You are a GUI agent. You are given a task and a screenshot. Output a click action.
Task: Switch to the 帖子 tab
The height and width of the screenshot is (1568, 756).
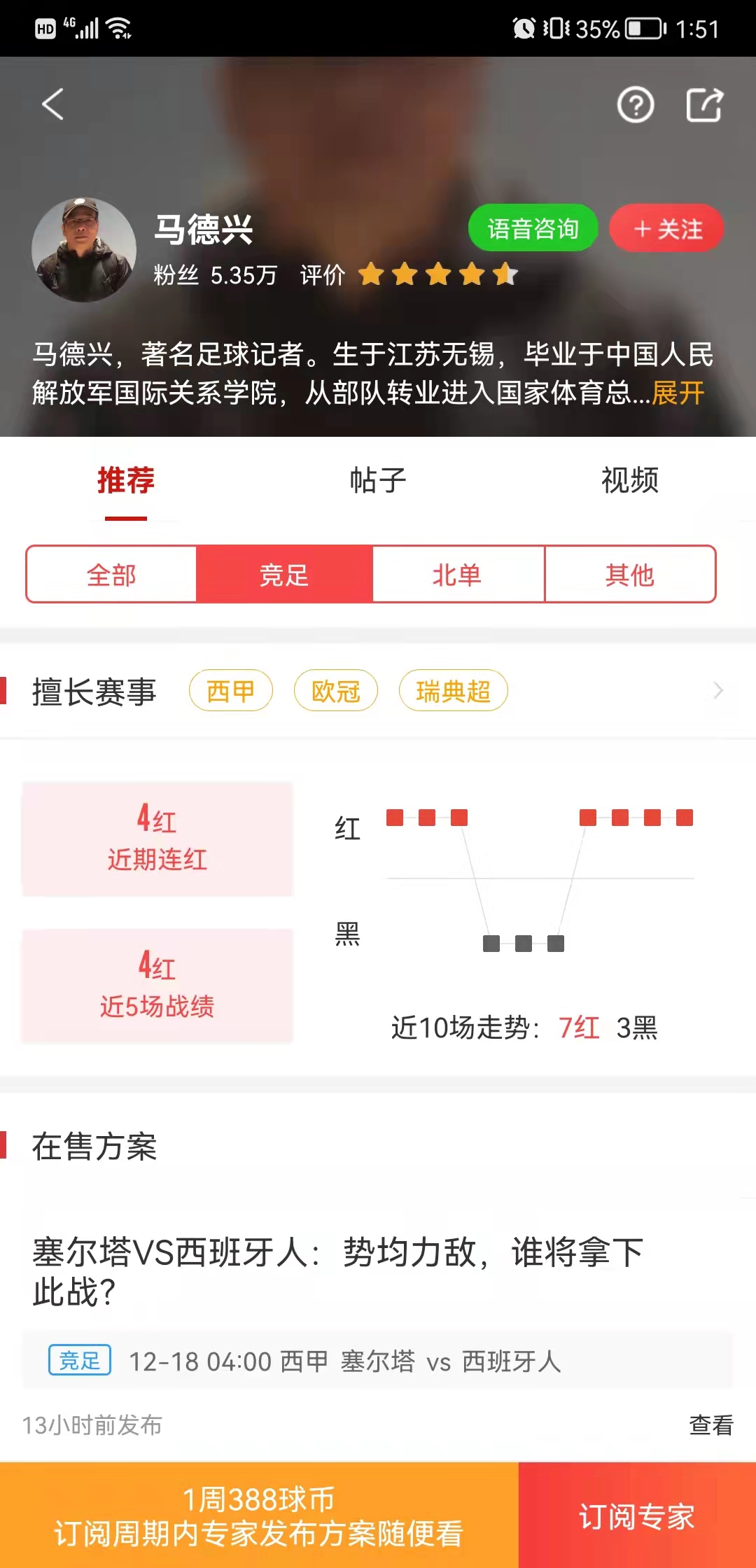[378, 480]
